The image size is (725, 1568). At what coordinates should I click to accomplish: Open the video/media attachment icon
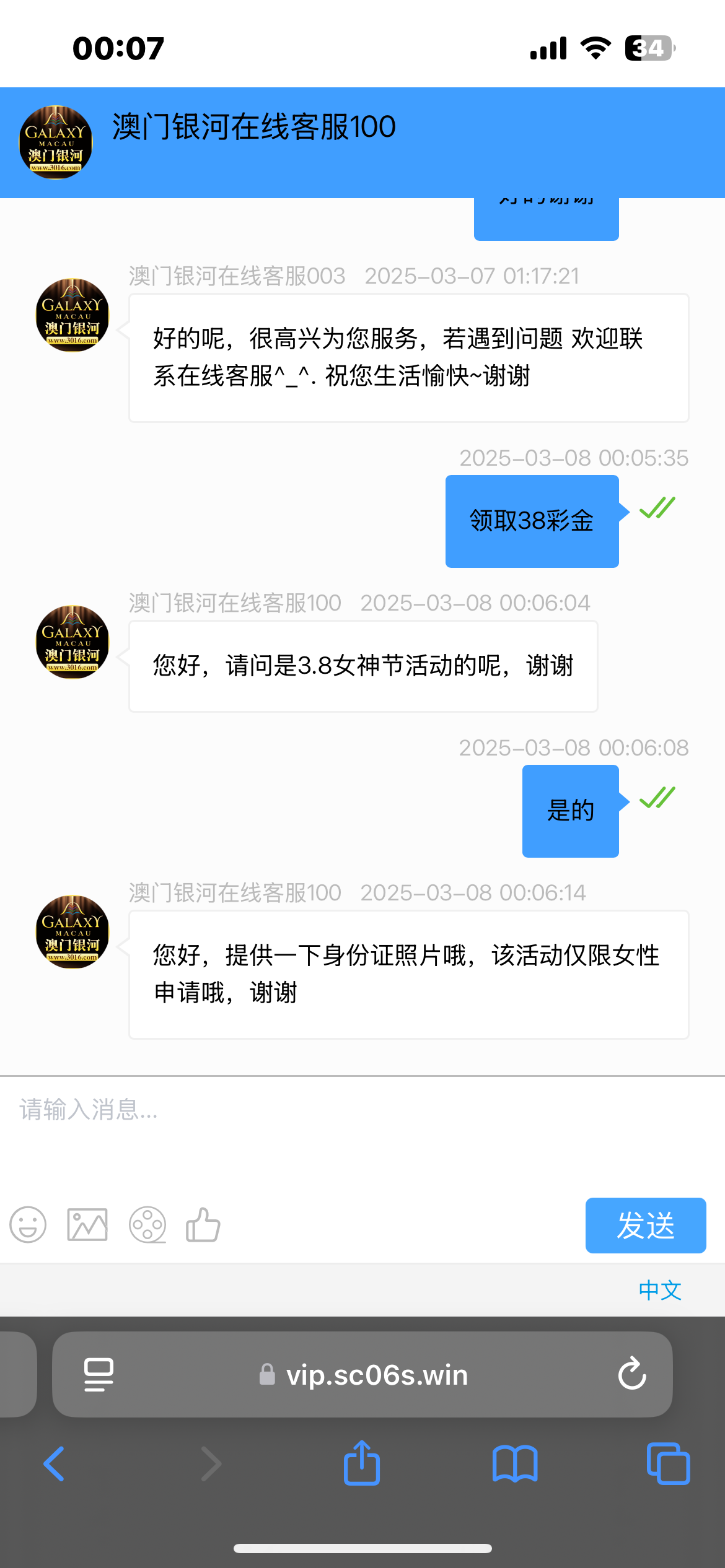point(145,1225)
